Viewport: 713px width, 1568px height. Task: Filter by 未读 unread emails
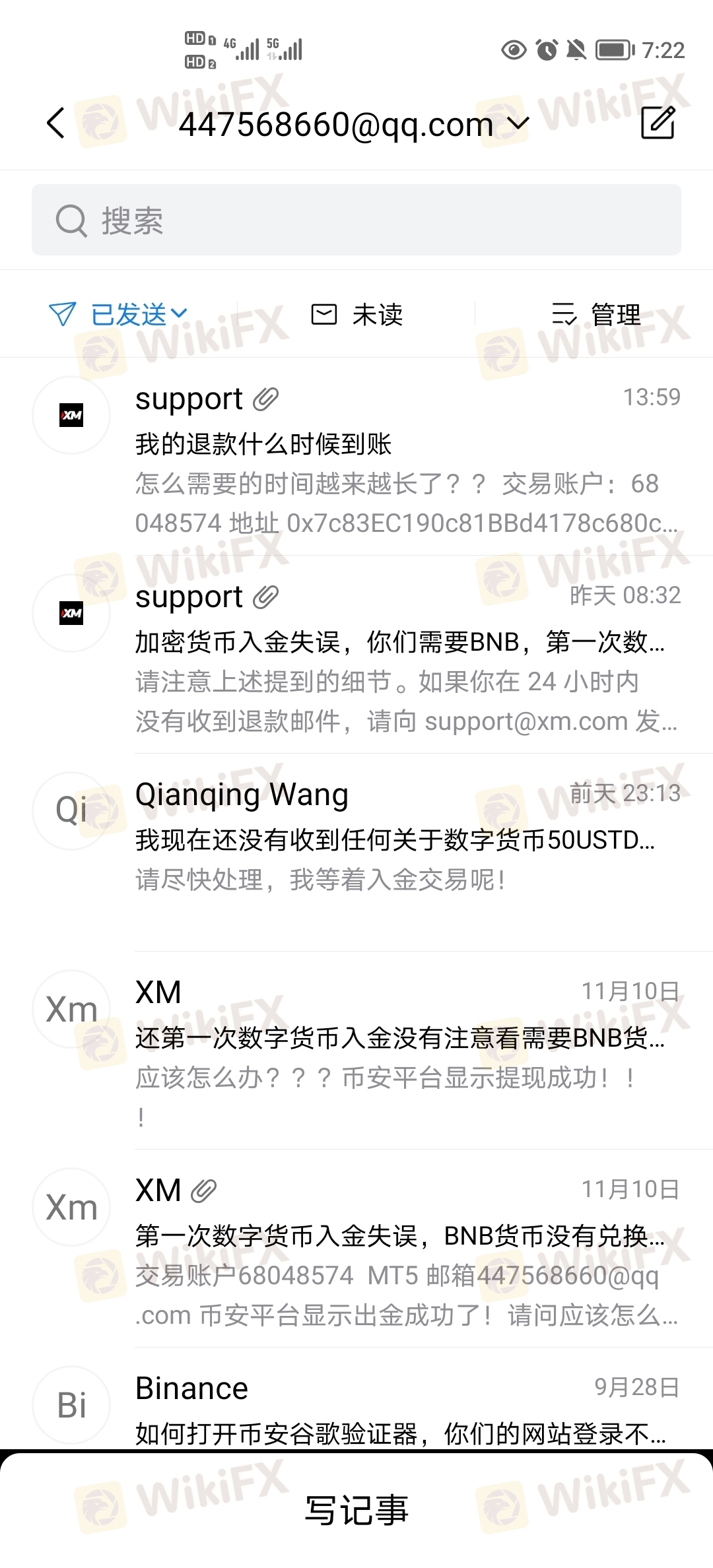point(357,315)
